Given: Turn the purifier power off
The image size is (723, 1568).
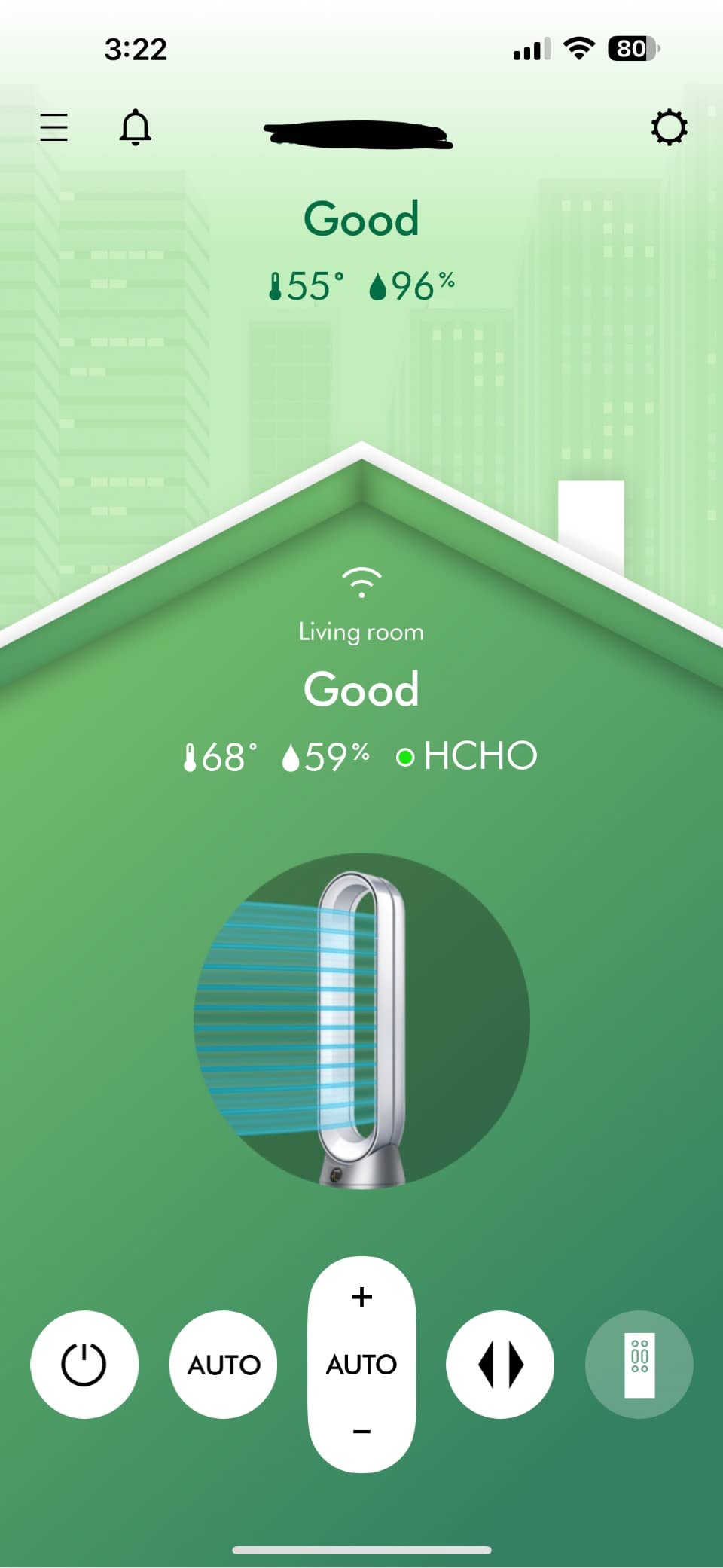Looking at the screenshot, I should pyautogui.click(x=84, y=1365).
